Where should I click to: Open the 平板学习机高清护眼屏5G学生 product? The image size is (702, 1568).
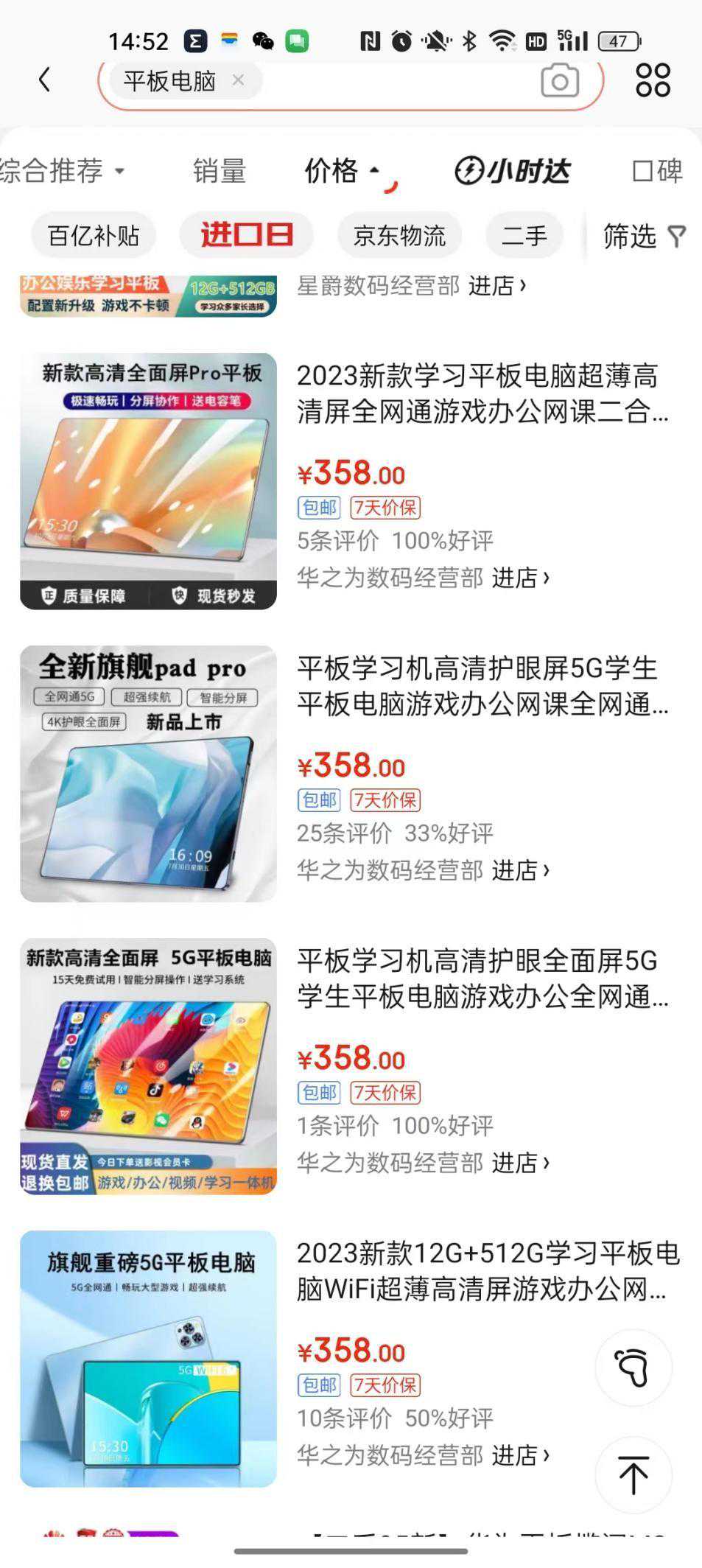[482, 686]
